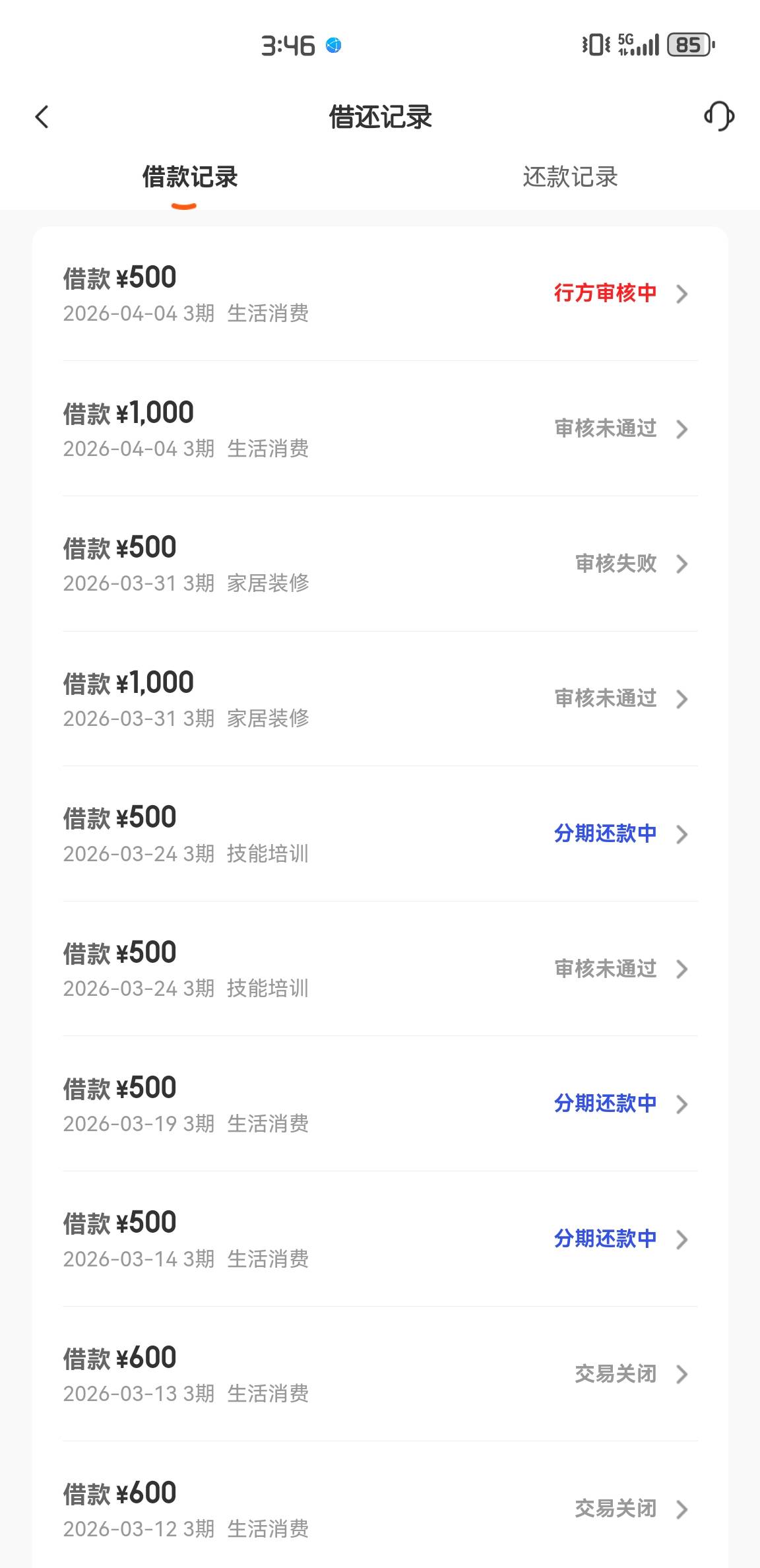
Task: Switch to the 还款记录 tab
Action: pos(570,177)
